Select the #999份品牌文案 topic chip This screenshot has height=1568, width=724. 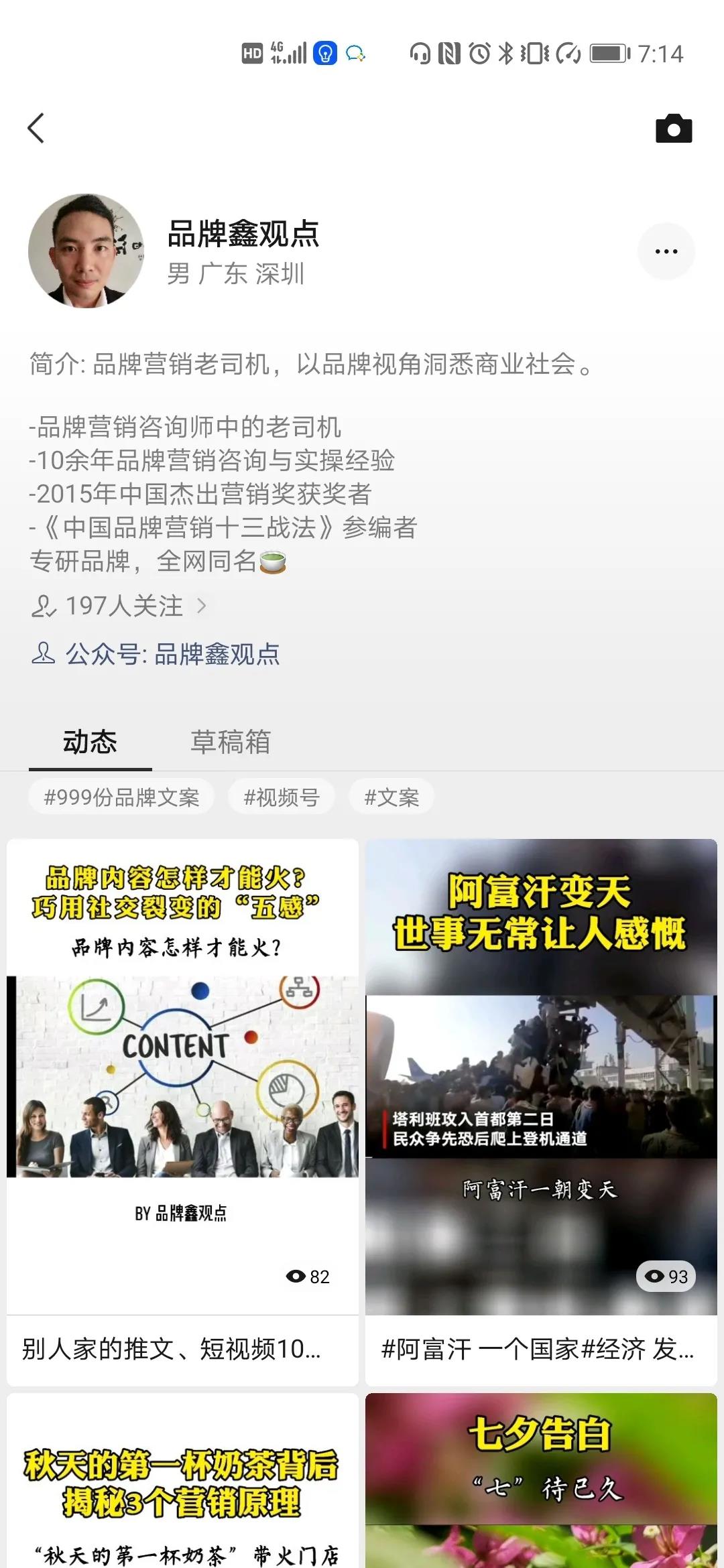(121, 797)
